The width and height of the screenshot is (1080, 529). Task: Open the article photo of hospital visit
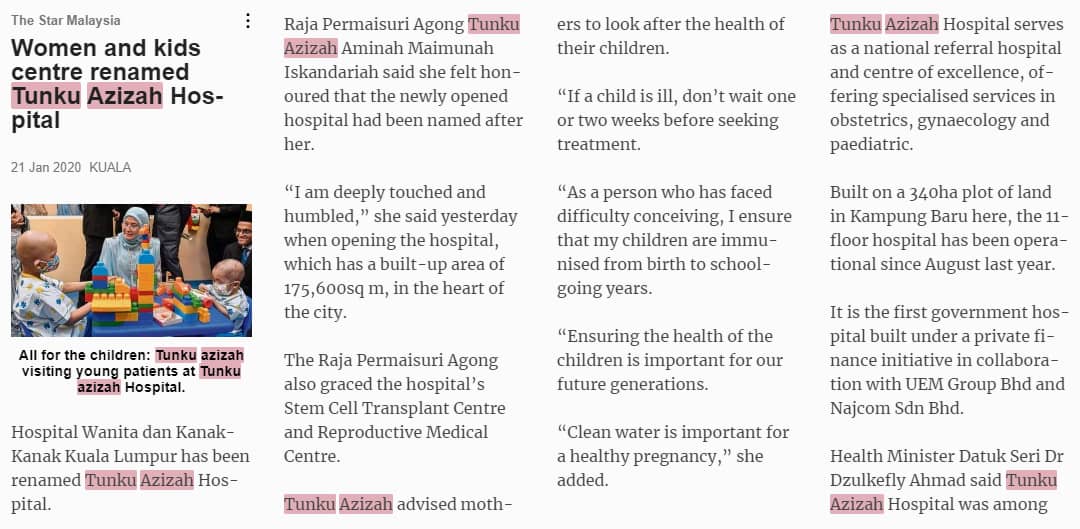click(131, 270)
